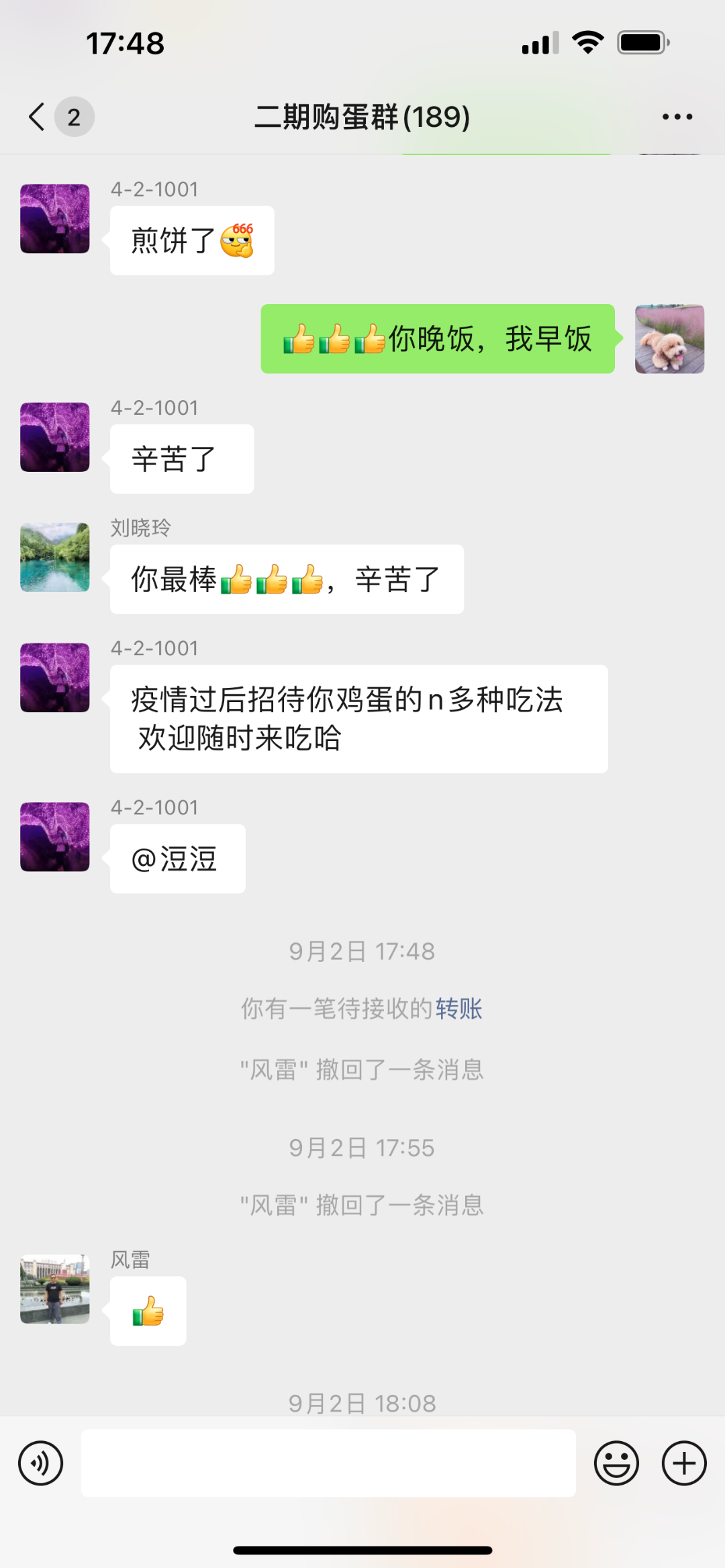Screen dimensions: 725x1568
Task: Open 风雷's profile avatar
Action: (54, 1289)
